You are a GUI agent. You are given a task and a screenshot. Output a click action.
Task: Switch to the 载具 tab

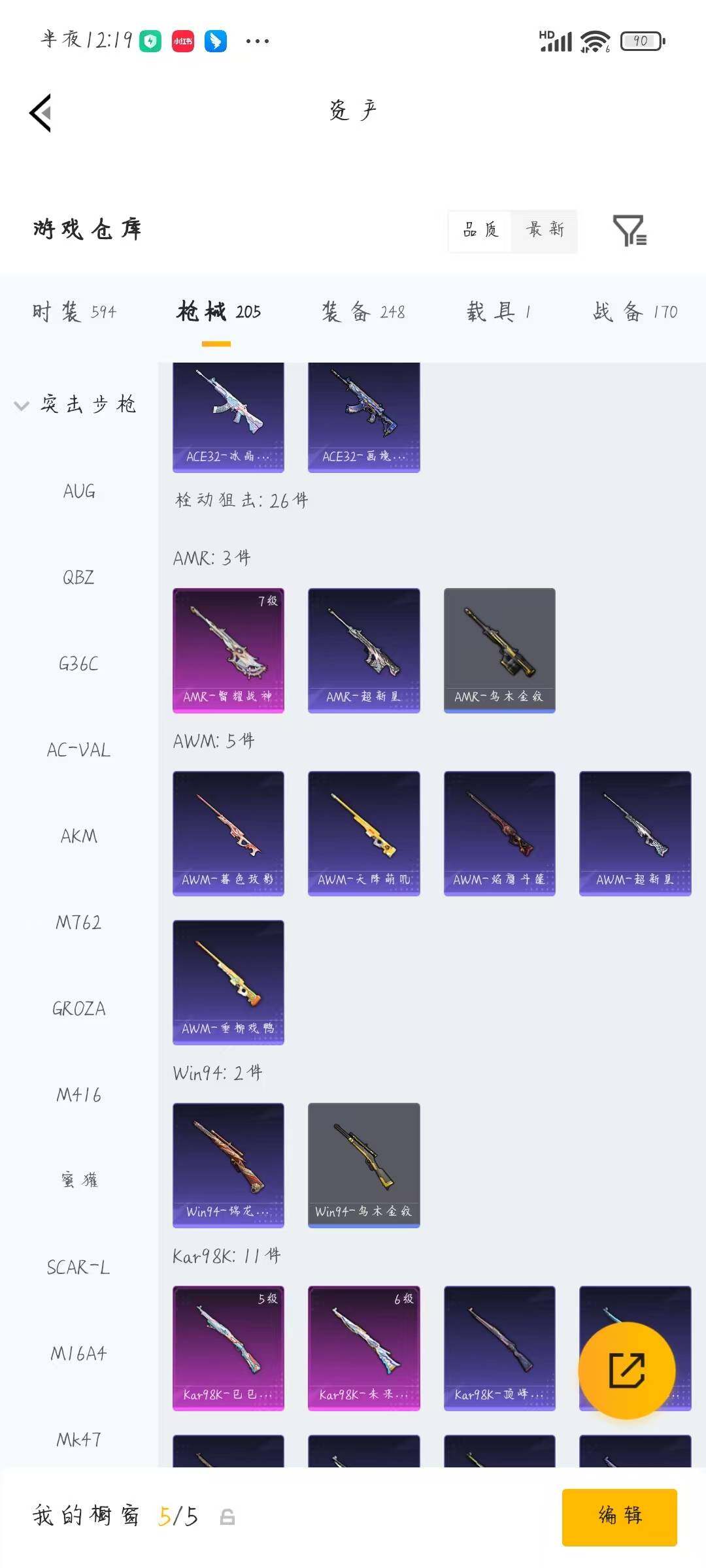point(499,312)
